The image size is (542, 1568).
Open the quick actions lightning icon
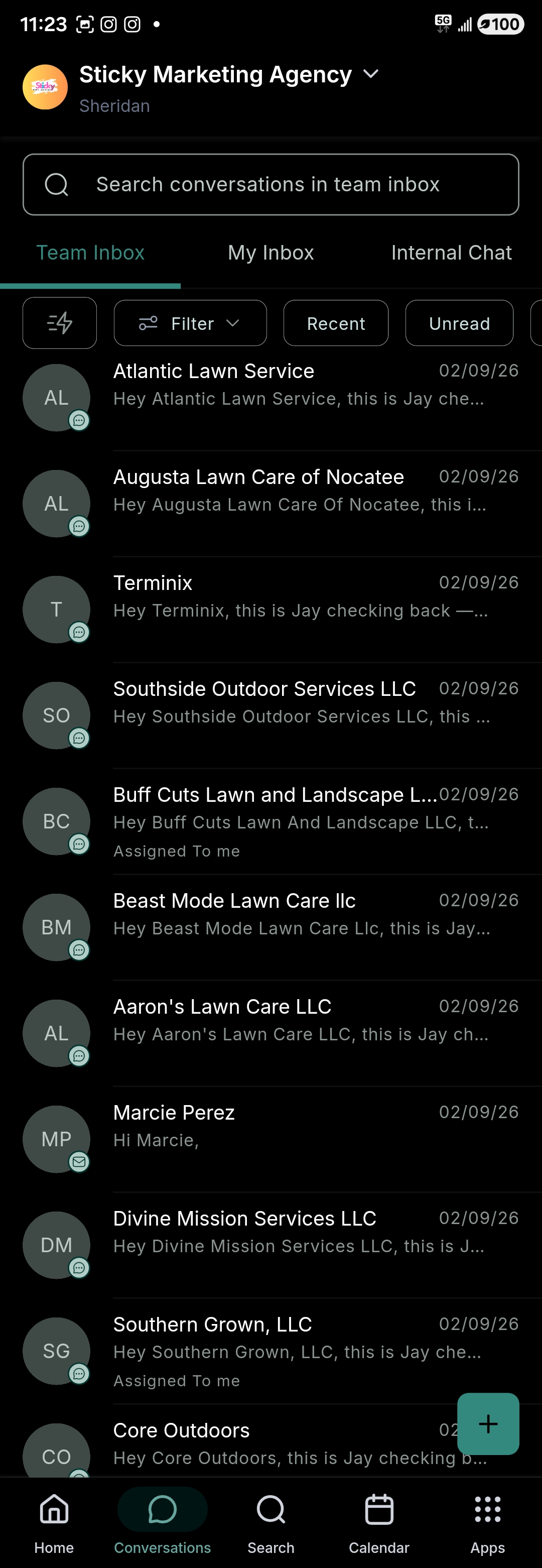[x=60, y=323]
